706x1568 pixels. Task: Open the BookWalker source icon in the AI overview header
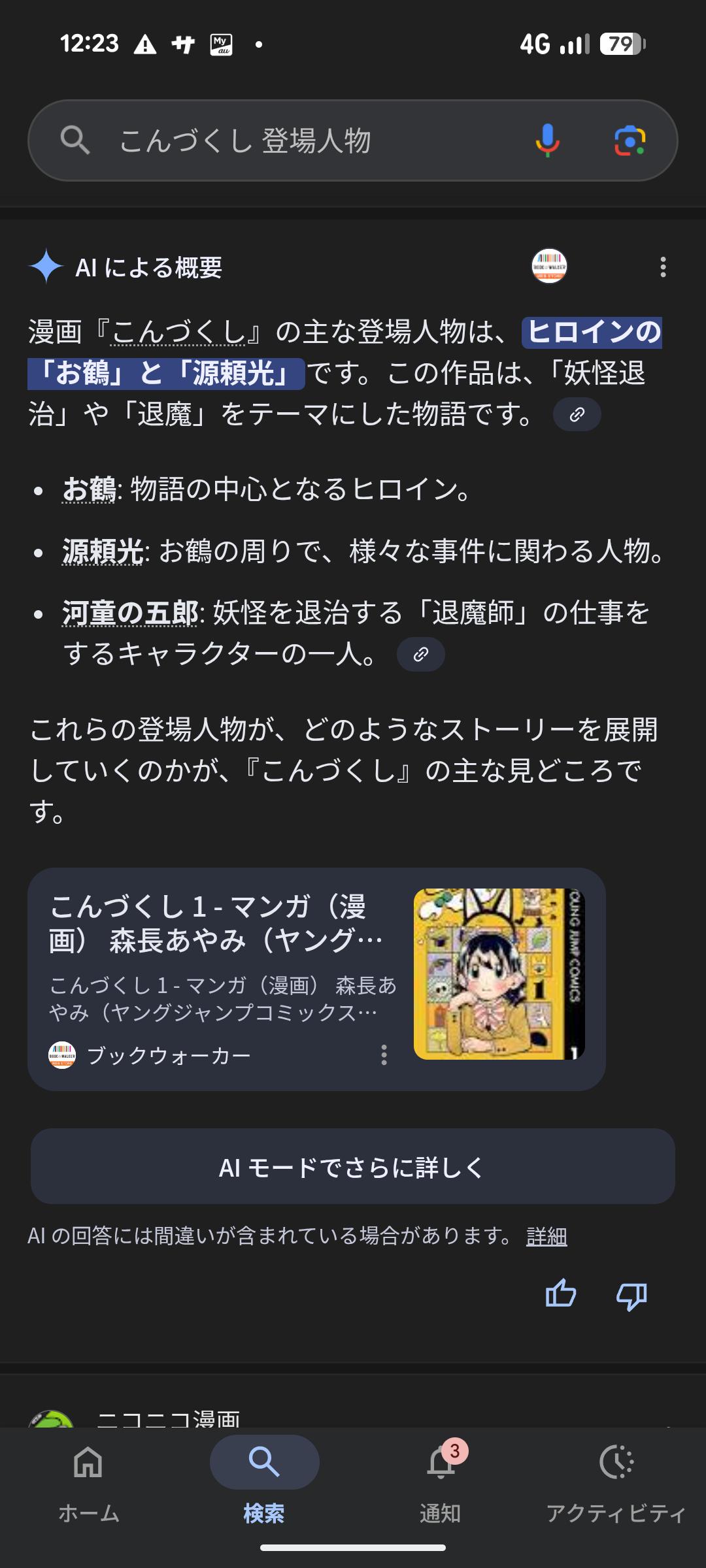549,267
